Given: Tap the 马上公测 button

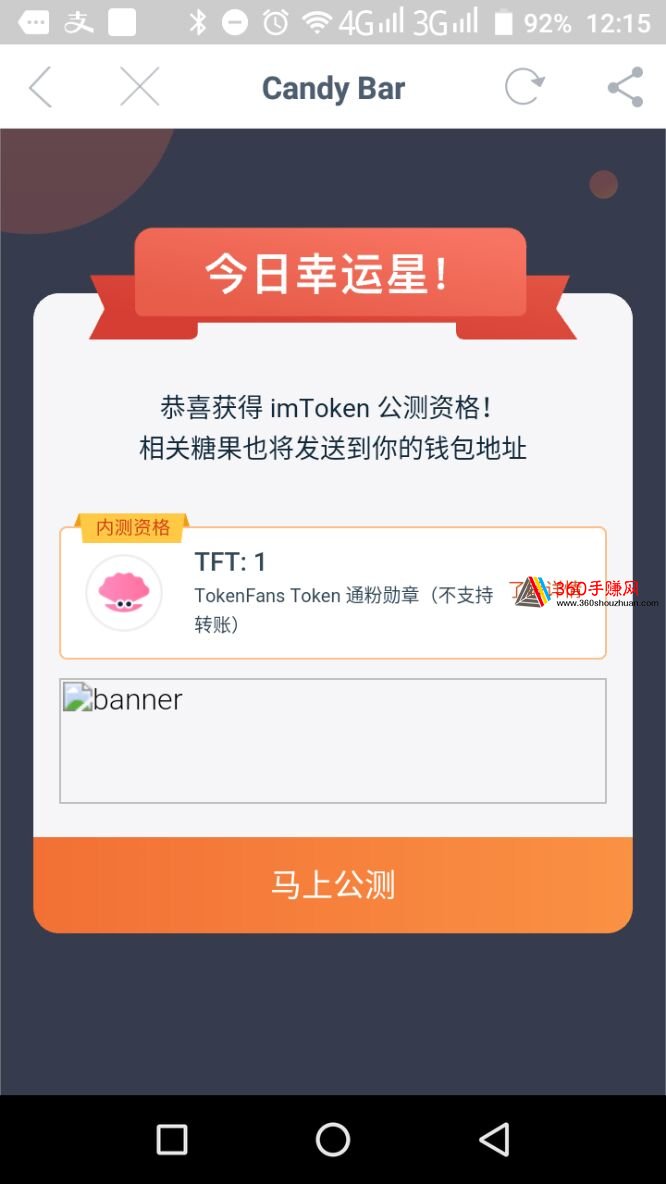Looking at the screenshot, I should pos(333,885).
